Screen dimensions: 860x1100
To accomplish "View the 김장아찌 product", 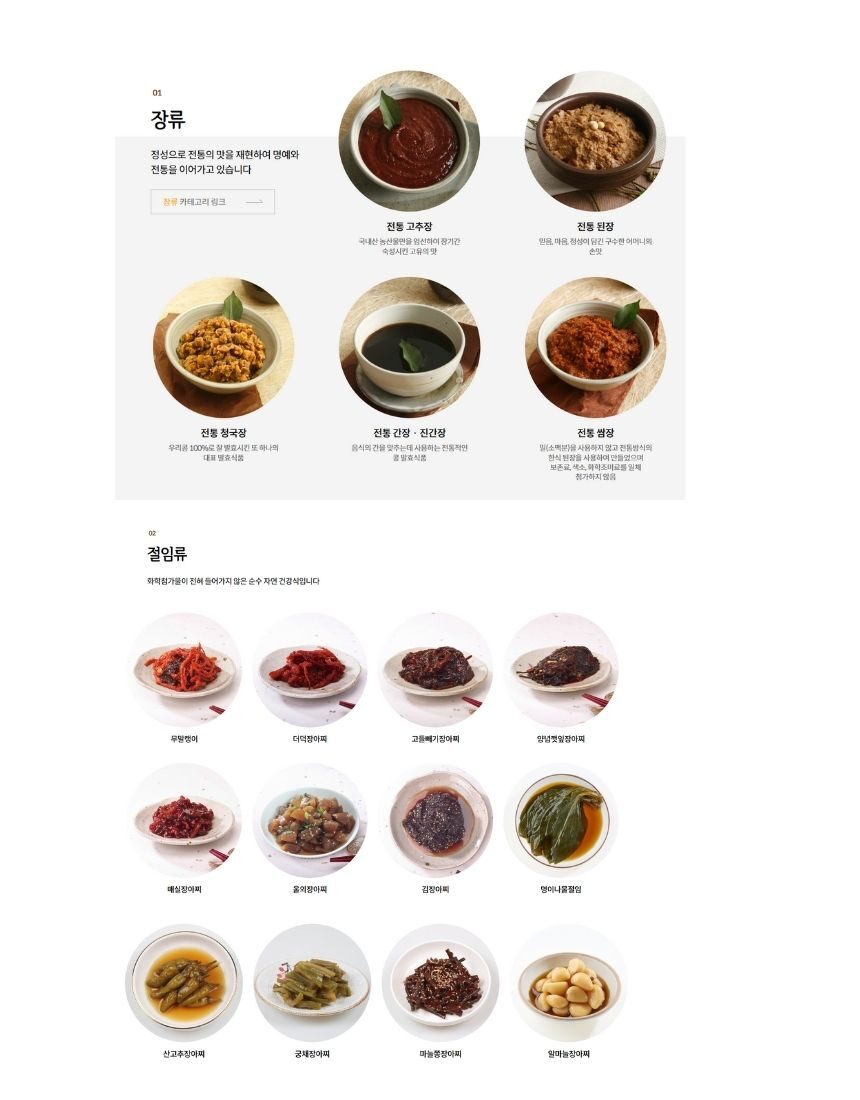I will (x=435, y=820).
